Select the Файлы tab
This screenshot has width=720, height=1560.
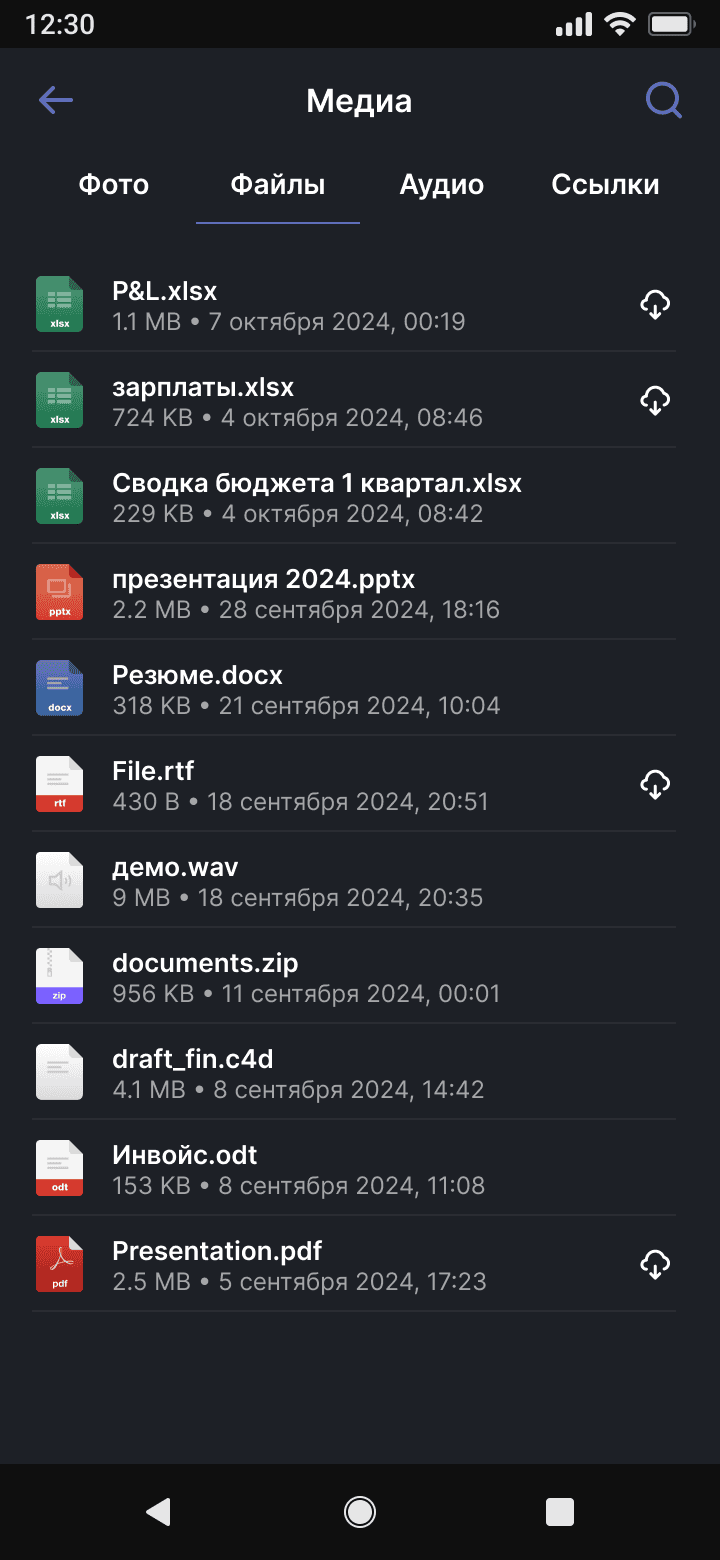[277, 185]
